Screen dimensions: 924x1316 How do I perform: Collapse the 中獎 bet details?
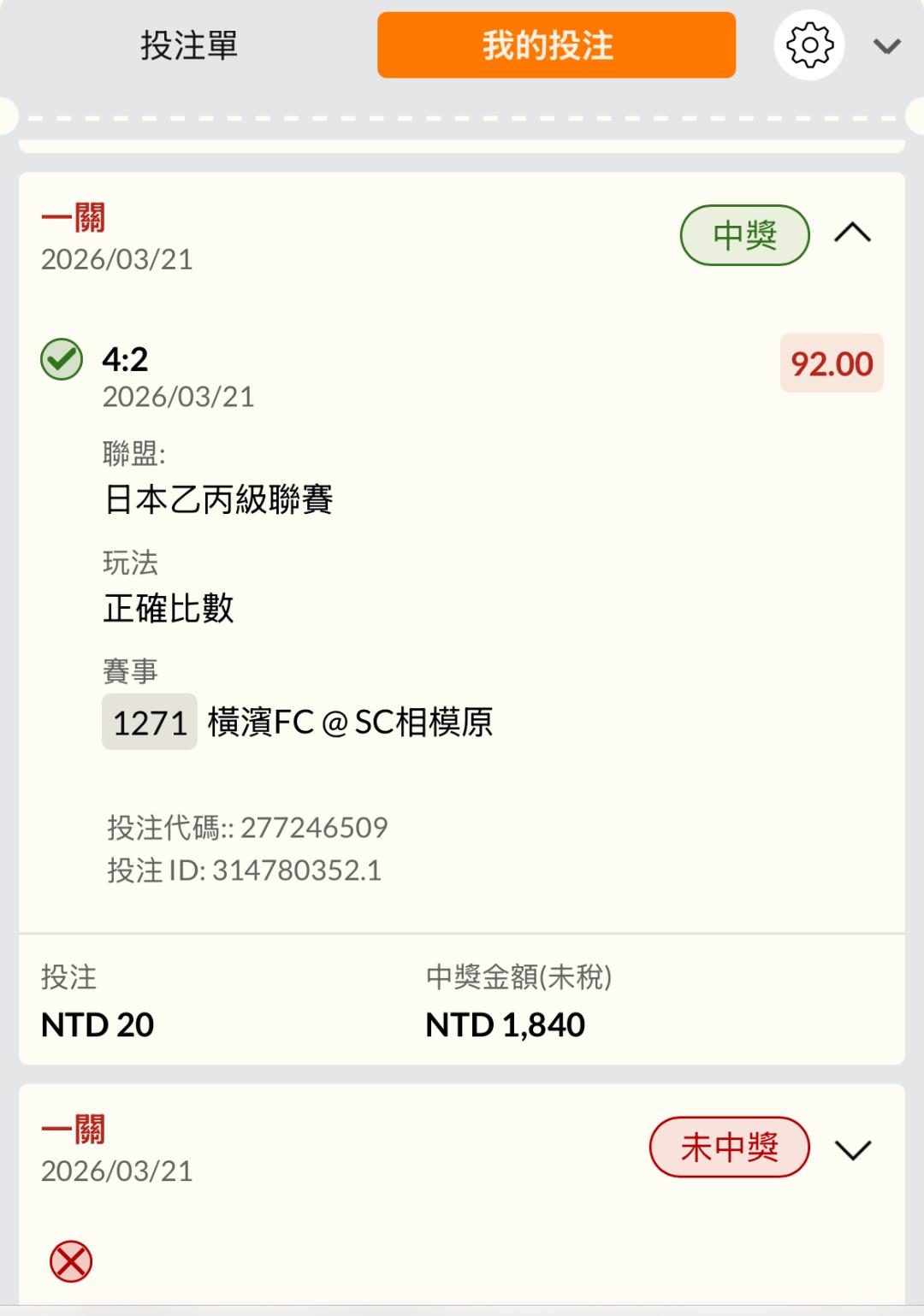point(852,233)
